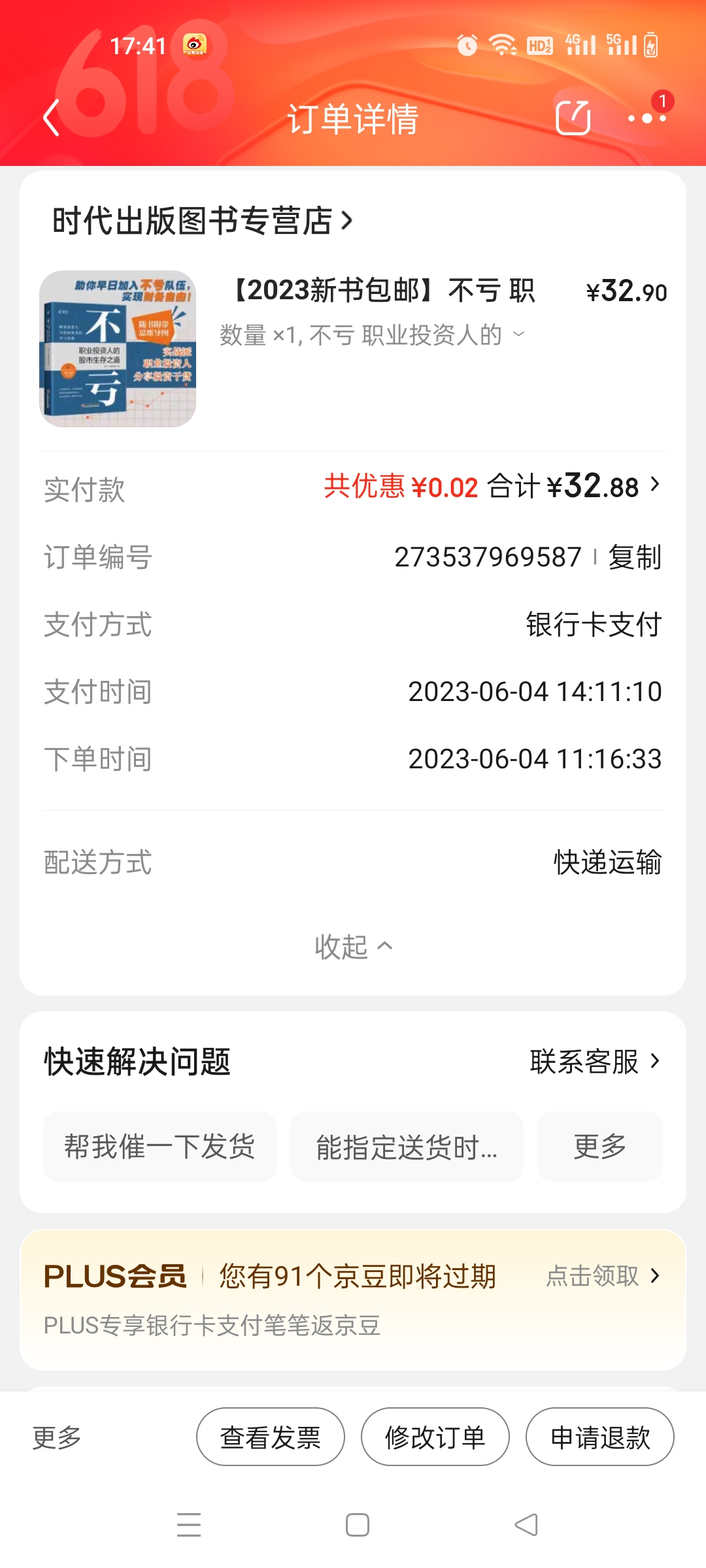Viewport: 706px width, 1568px height.
Task: View the invoice with 查看发票
Action: [271, 1437]
